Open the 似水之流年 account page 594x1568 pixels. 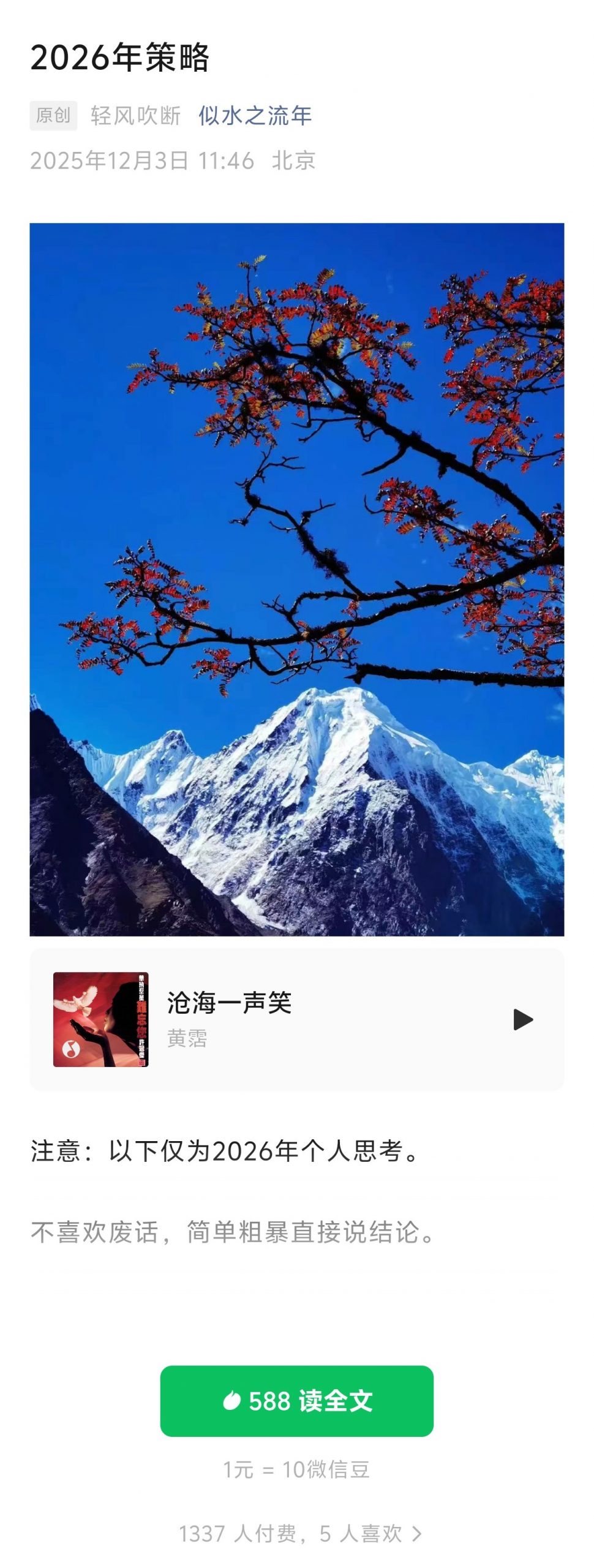click(x=255, y=116)
